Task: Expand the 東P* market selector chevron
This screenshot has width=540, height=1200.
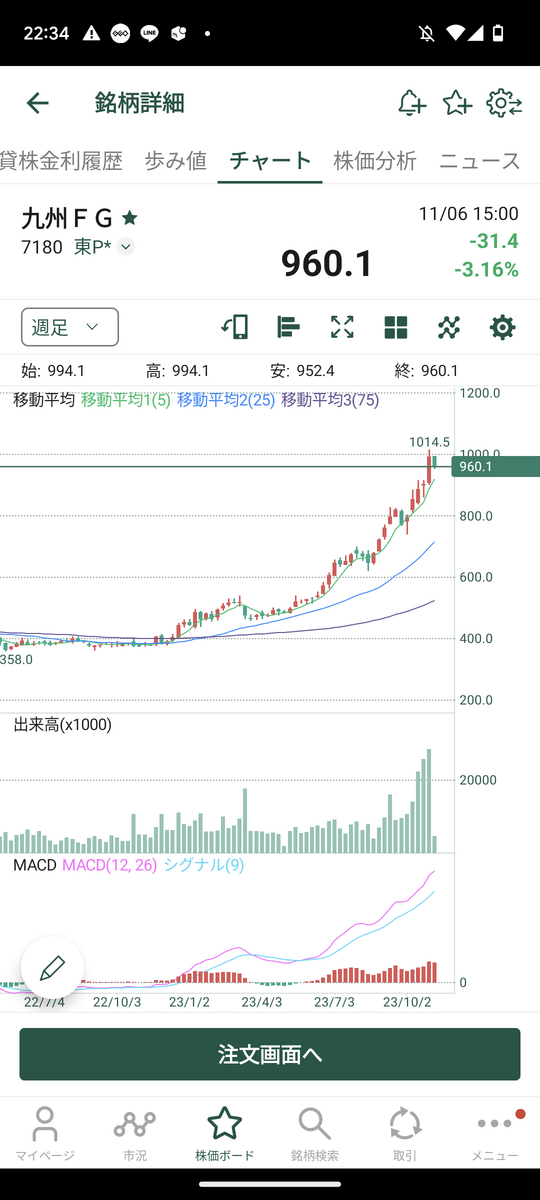Action: 126,246
